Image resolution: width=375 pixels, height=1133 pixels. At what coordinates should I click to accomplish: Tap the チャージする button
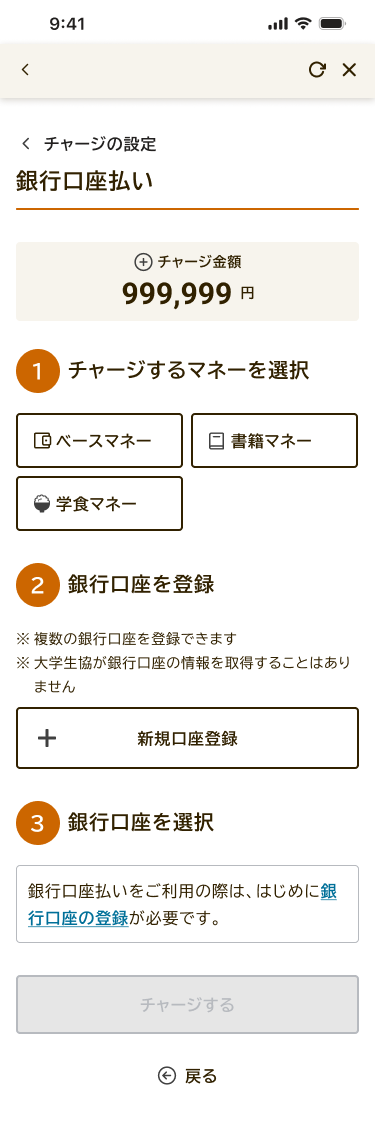(187, 1004)
